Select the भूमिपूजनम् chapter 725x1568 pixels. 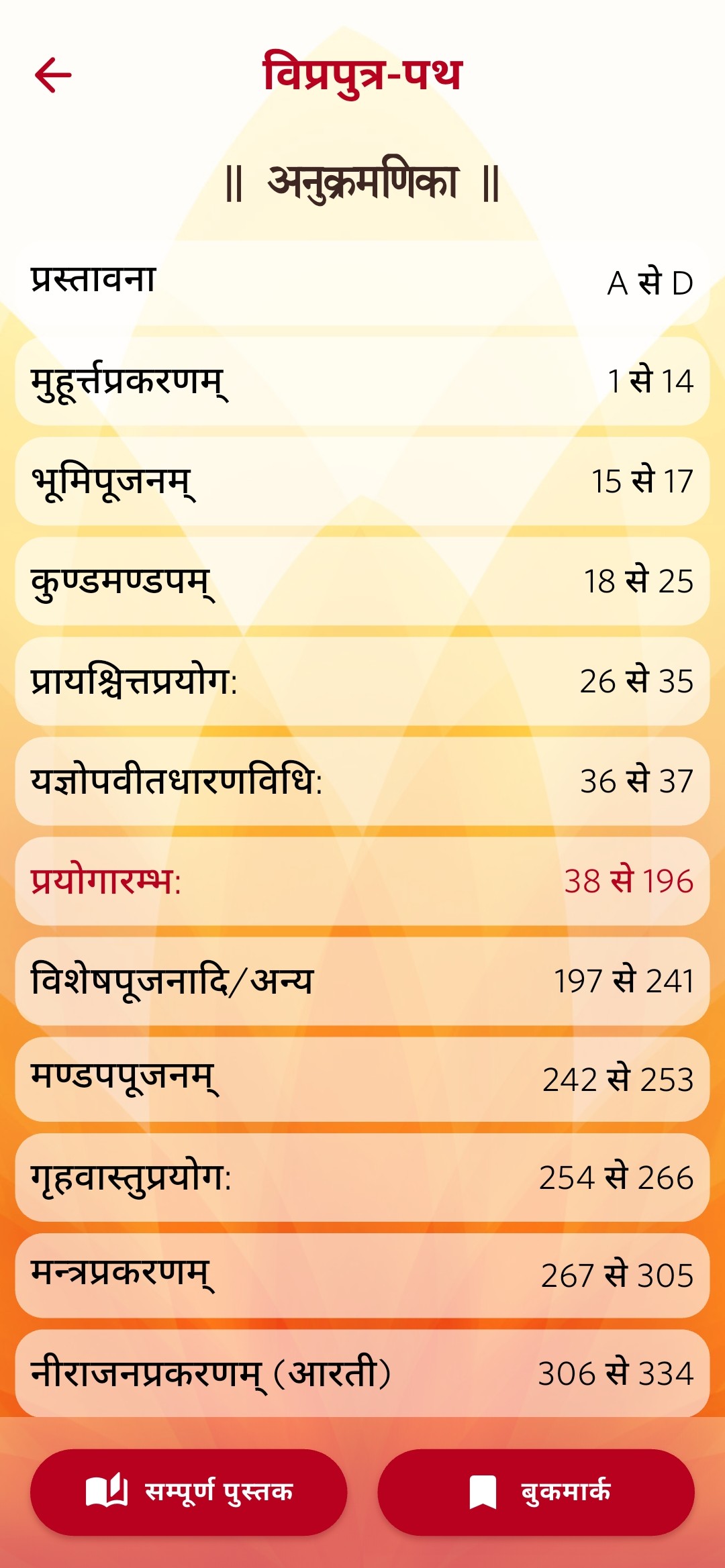pyautogui.click(x=362, y=481)
